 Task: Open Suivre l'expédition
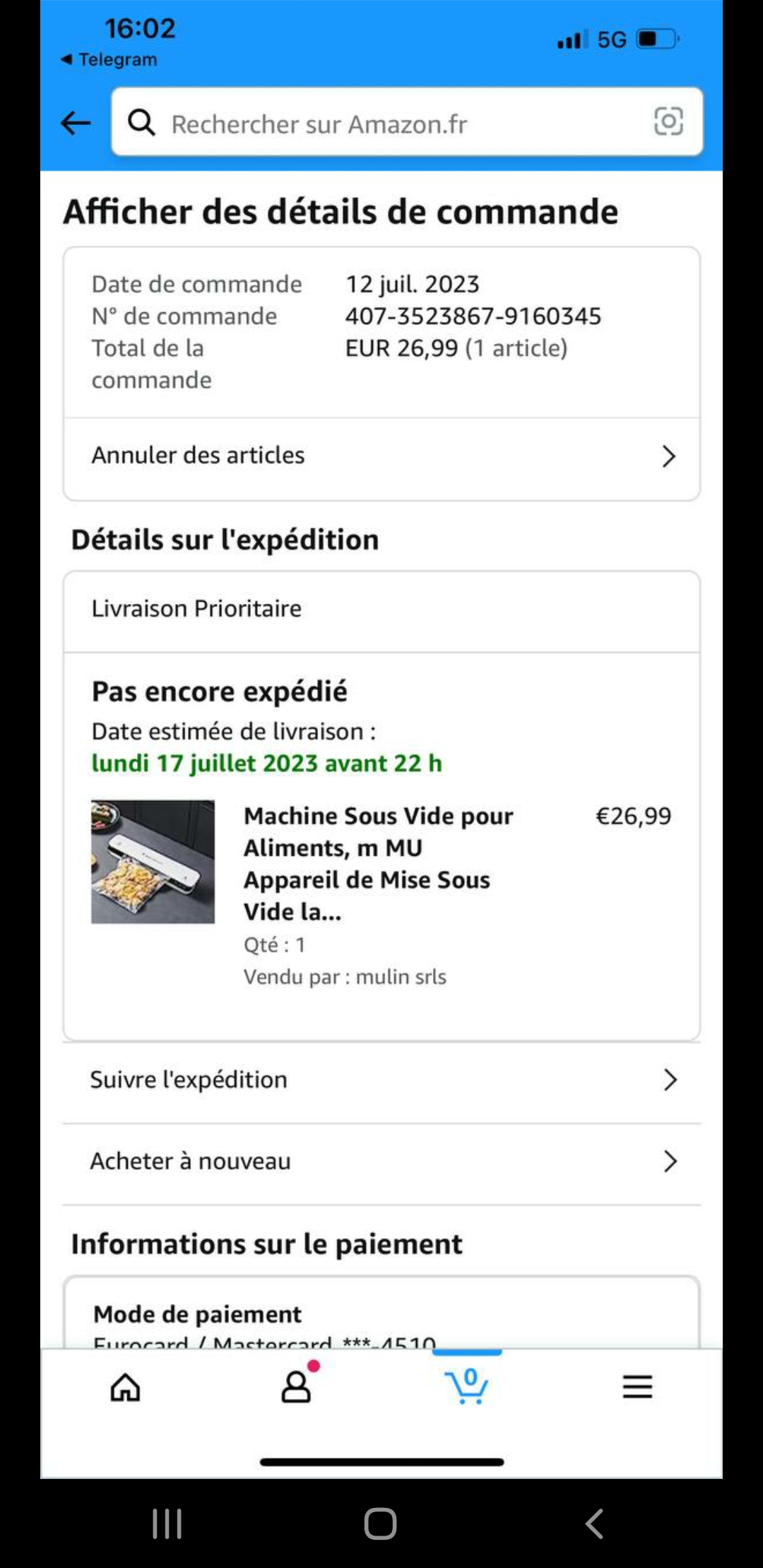[x=381, y=1080]
